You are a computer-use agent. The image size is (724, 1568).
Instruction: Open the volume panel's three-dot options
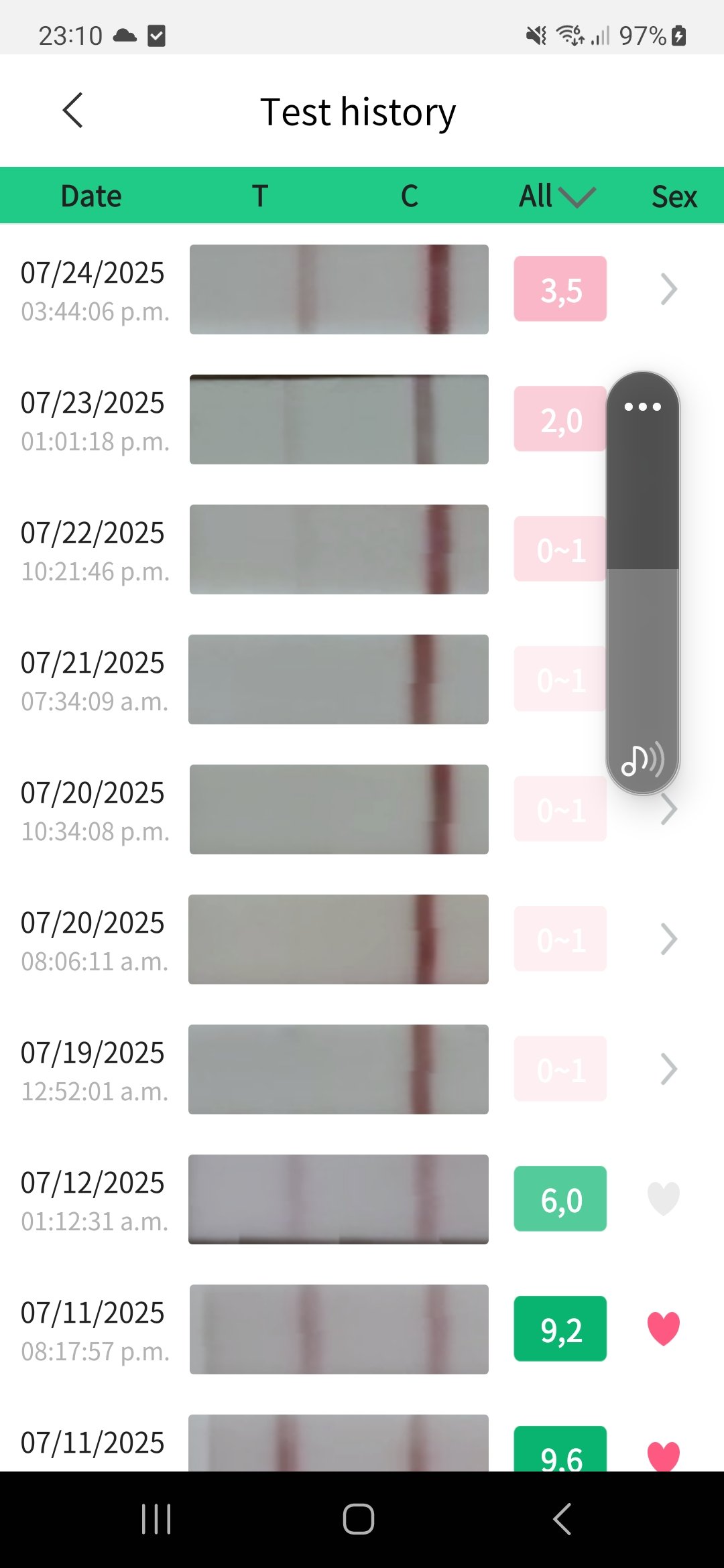coord(642,407)
